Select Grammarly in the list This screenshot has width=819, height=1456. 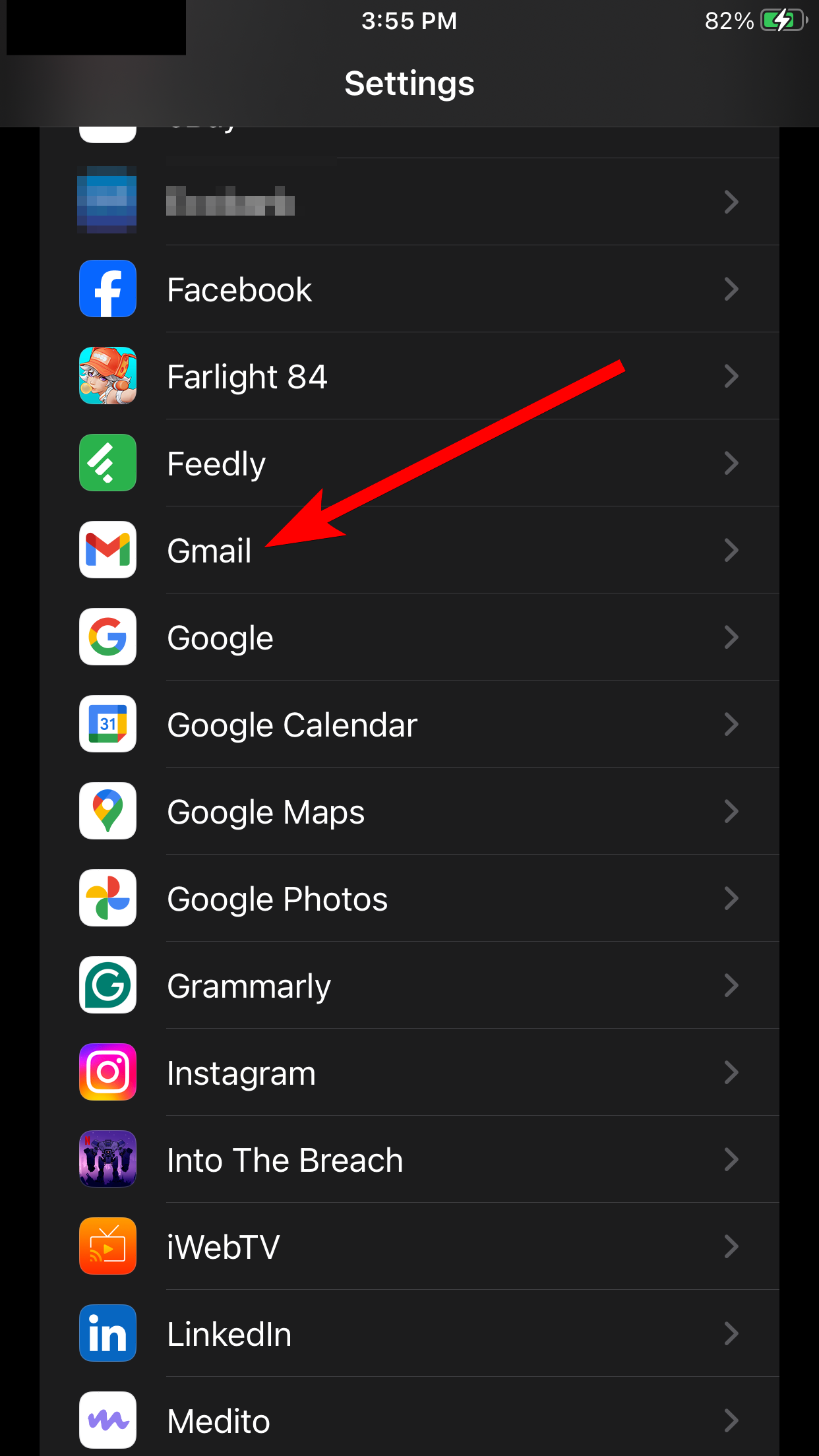click(x=409, y=986)
